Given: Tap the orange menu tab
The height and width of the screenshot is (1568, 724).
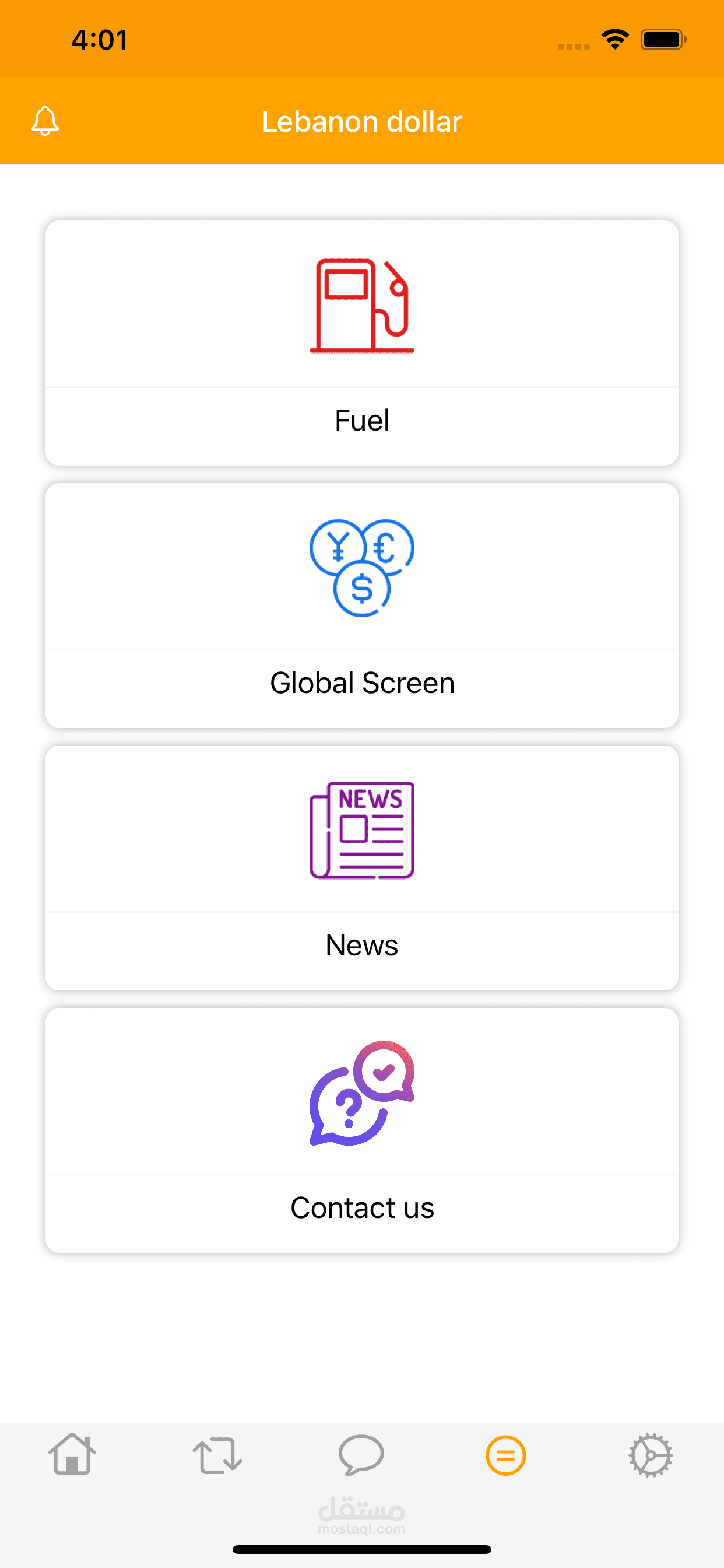Looking at the screenshot, I should [x=505, y=1455].
